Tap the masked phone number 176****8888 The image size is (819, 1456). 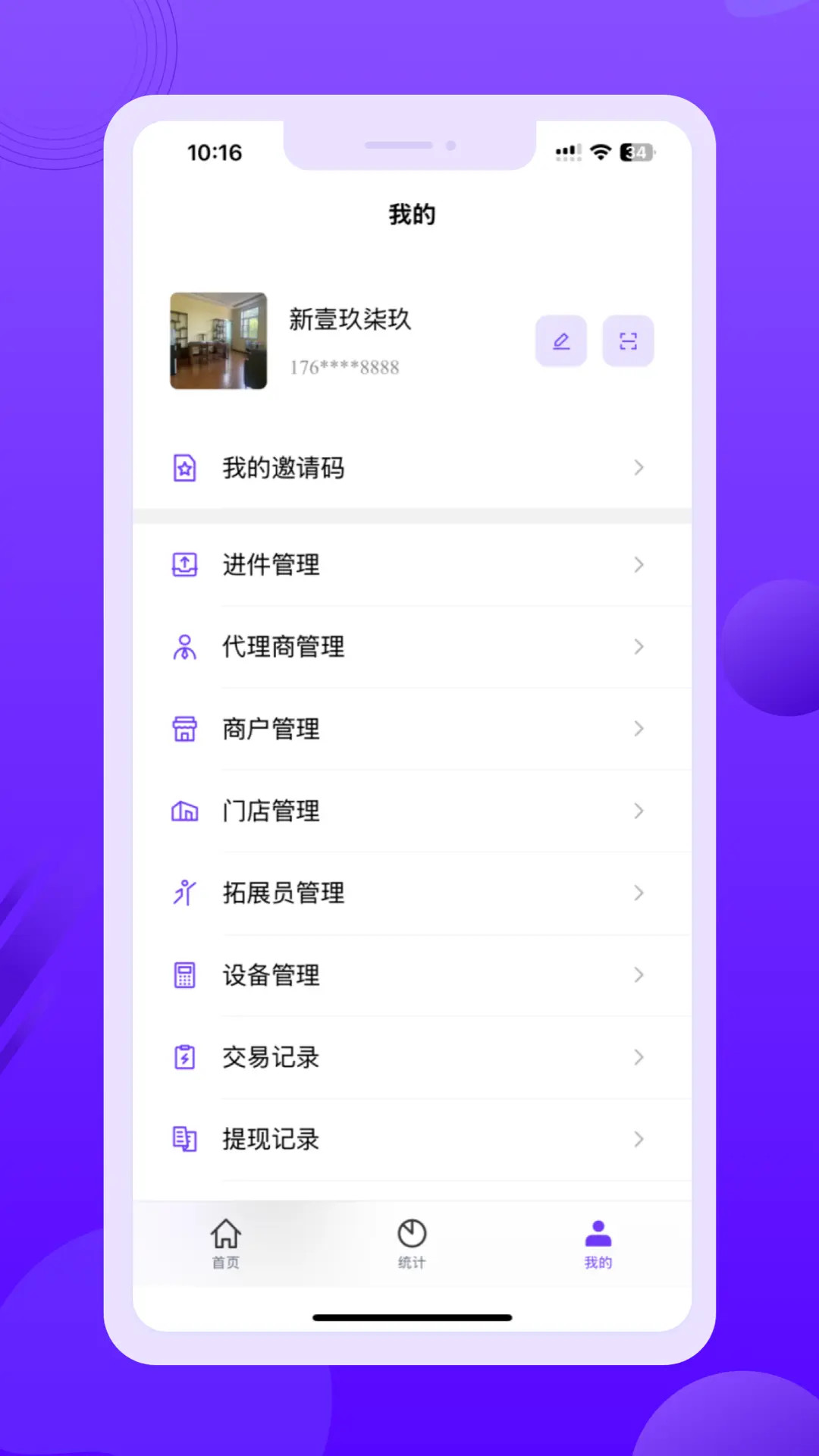(344, 367)
